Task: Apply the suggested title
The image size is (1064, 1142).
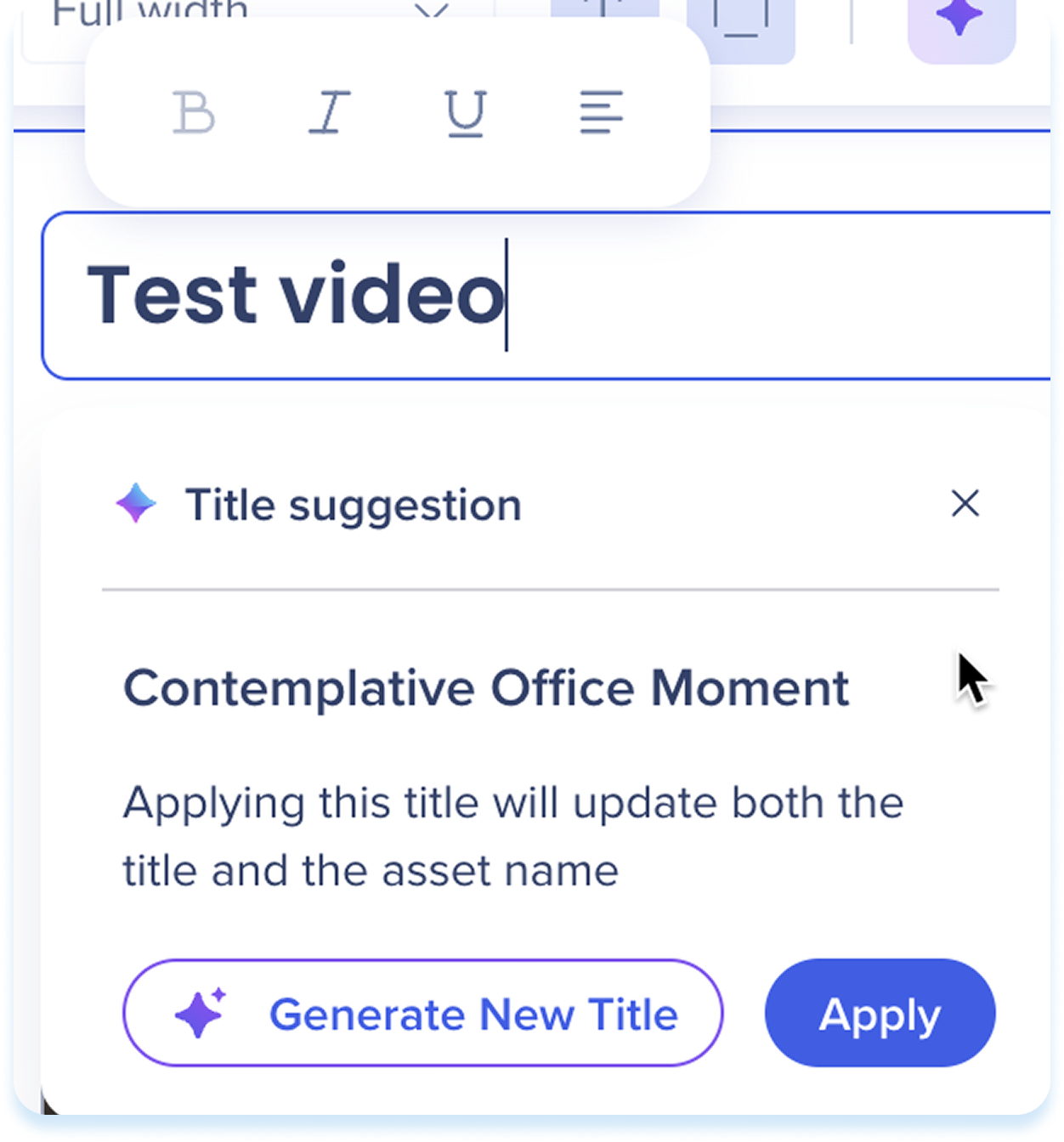Action: (x=880, y=1013)
